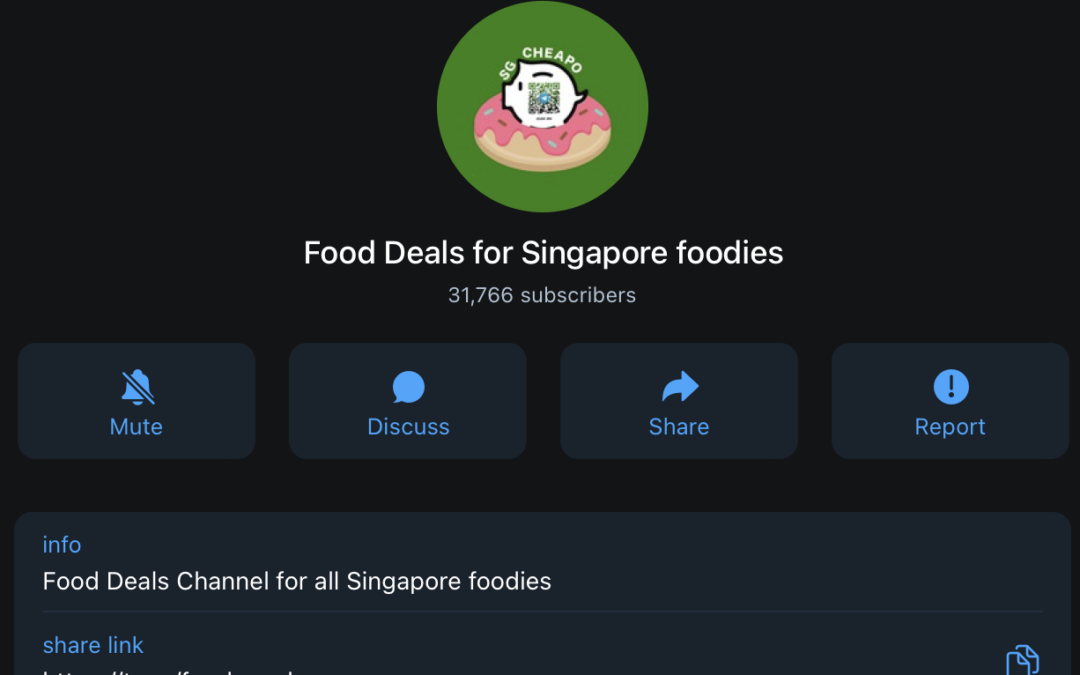Report this channel
Viewport: 1080px width, 675px height.
click(950, 401)
